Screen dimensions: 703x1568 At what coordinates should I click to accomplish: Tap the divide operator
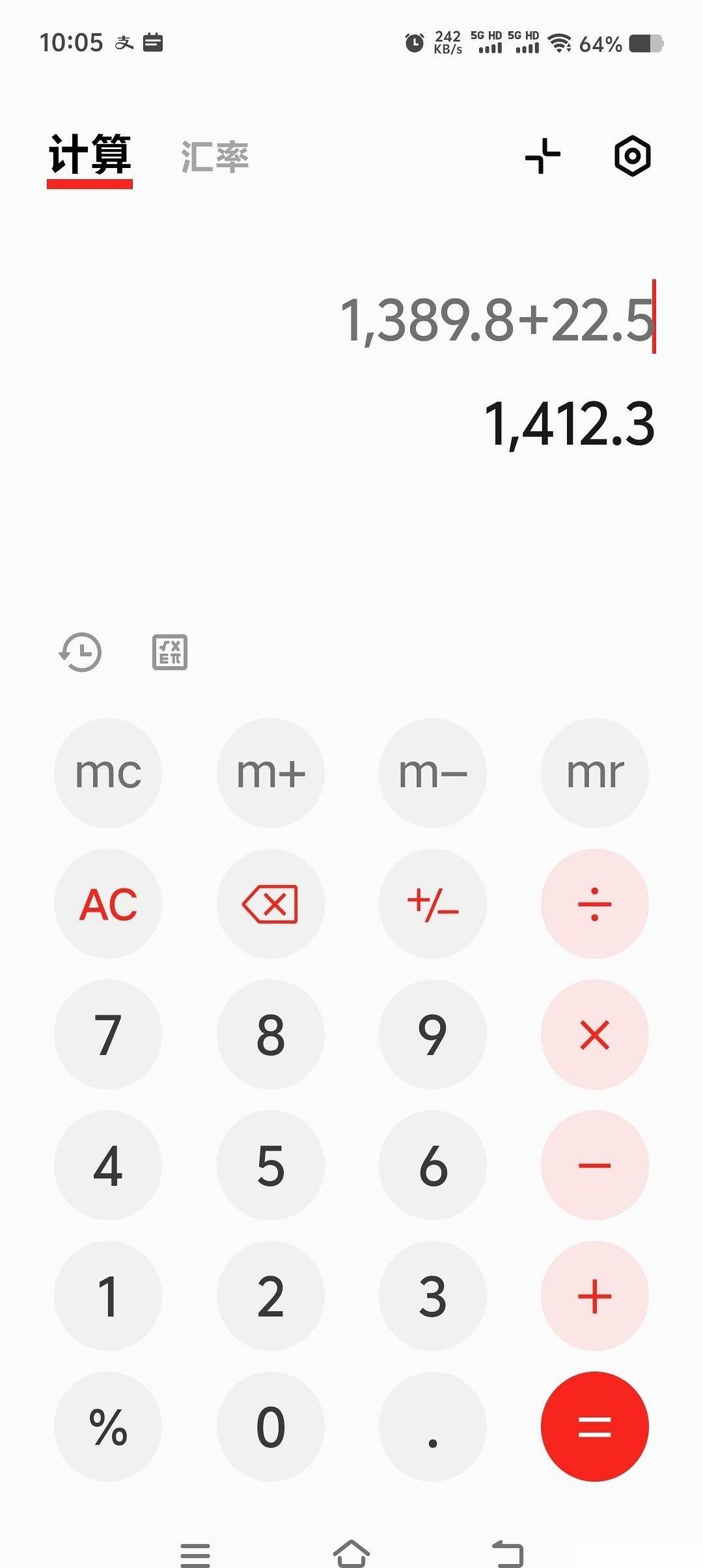(x=594, y=904)
